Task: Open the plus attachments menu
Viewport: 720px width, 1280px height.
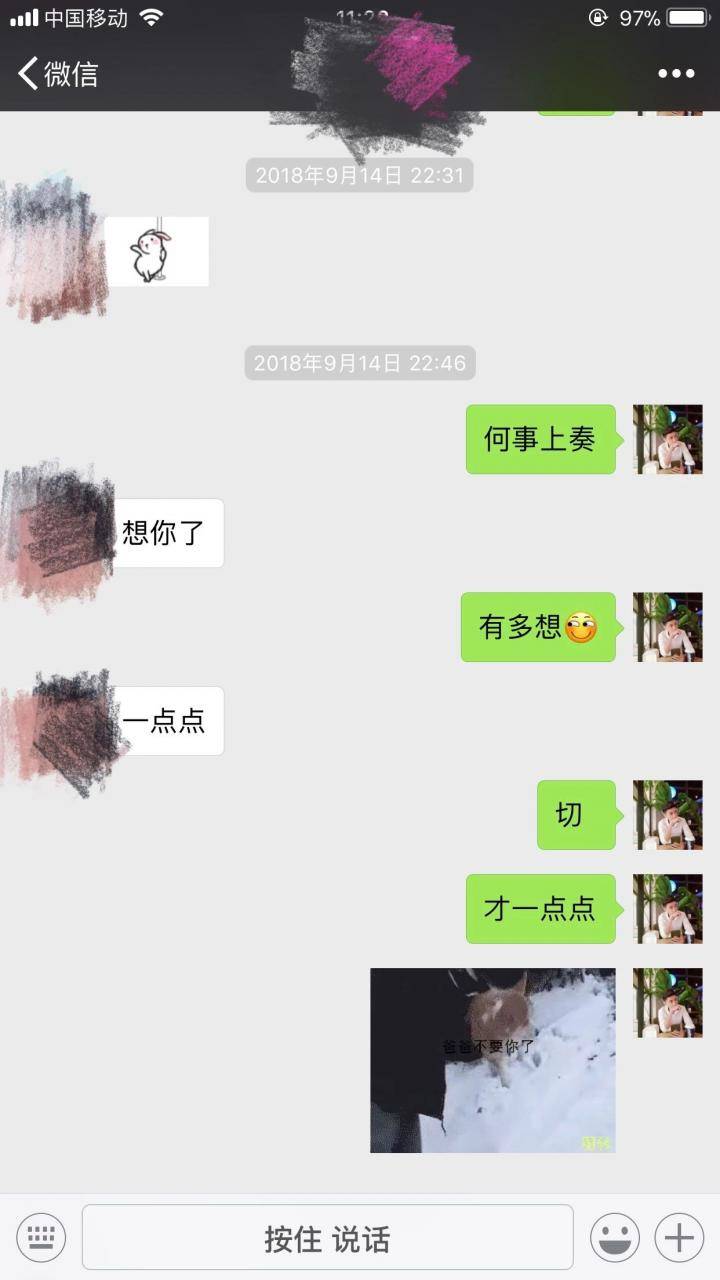Action: (x=679, y=1238)
